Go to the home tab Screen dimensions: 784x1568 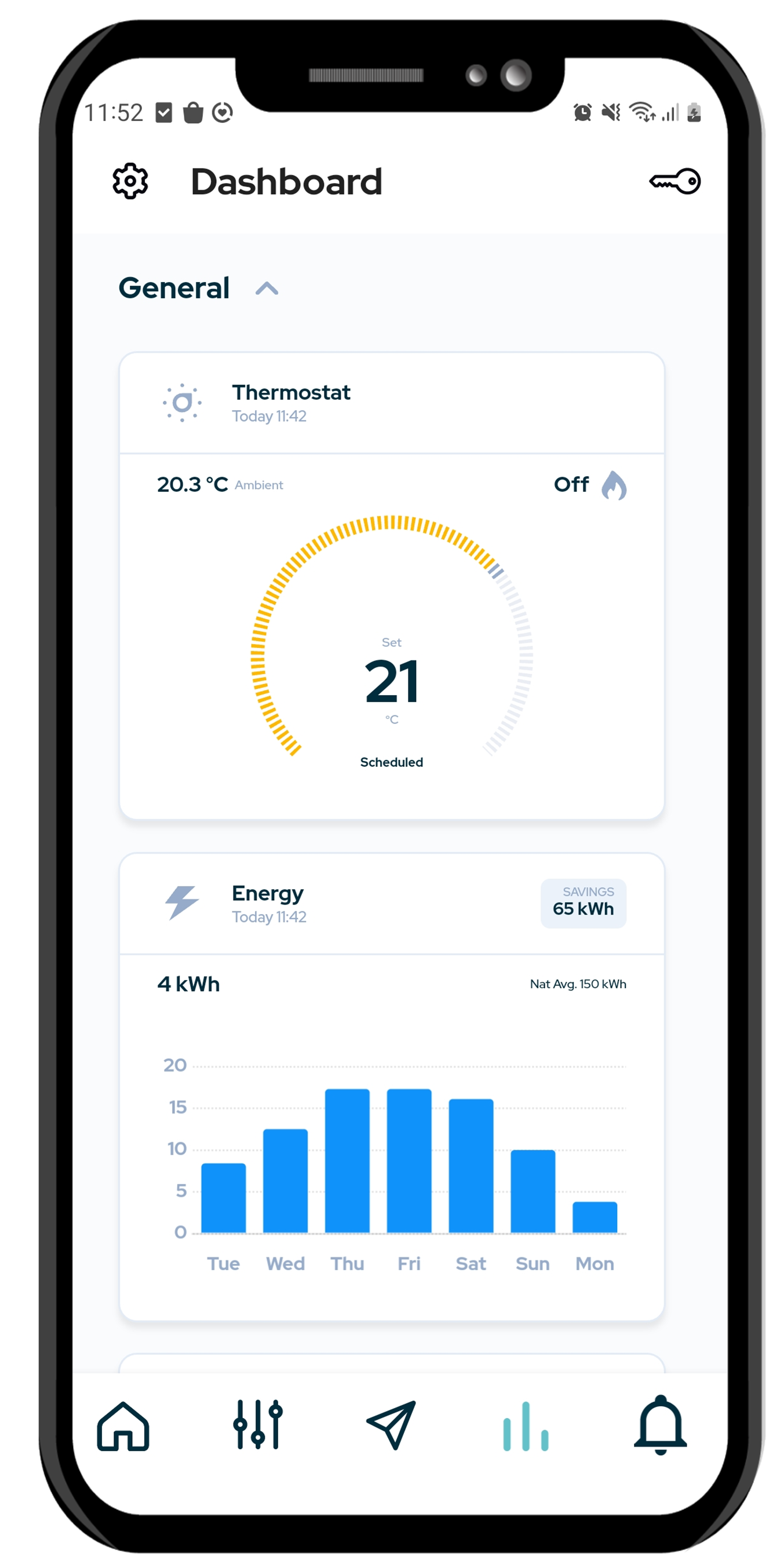[123, 1426]
